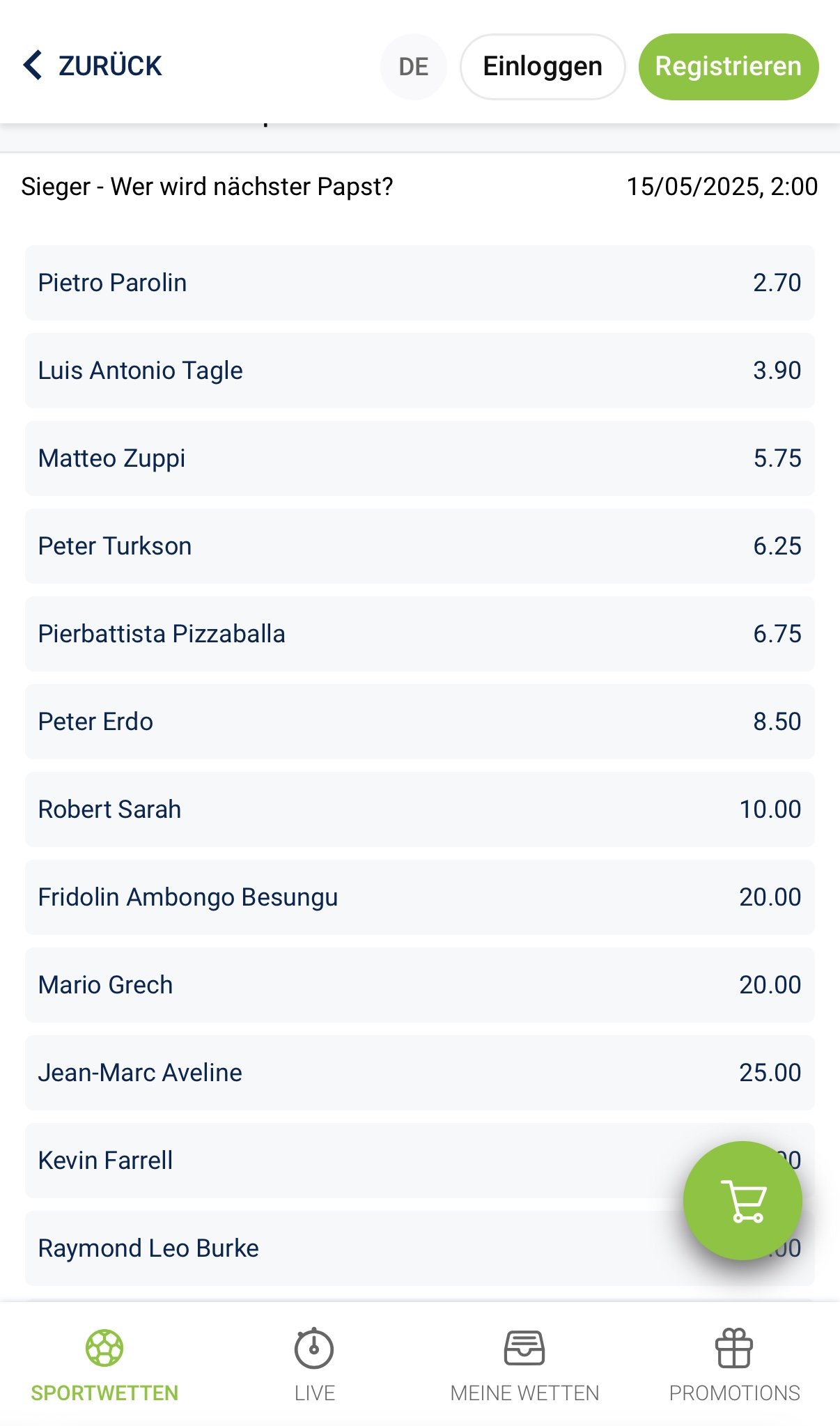Open the Live tab
The width and height of the screenshot is (840, 1426).
(x=314, y=1365)
